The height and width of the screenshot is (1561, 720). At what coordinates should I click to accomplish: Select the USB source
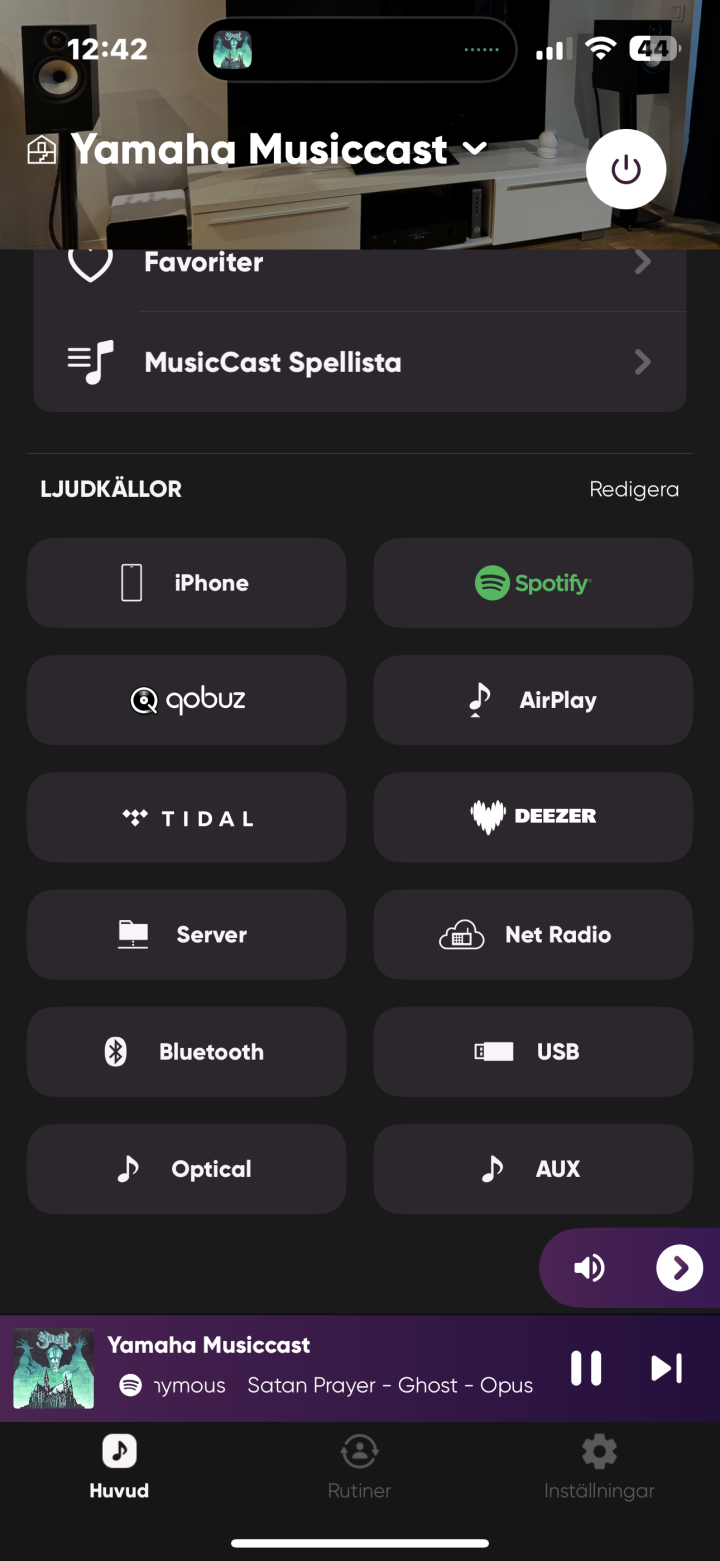click(x=533, y=1051)
